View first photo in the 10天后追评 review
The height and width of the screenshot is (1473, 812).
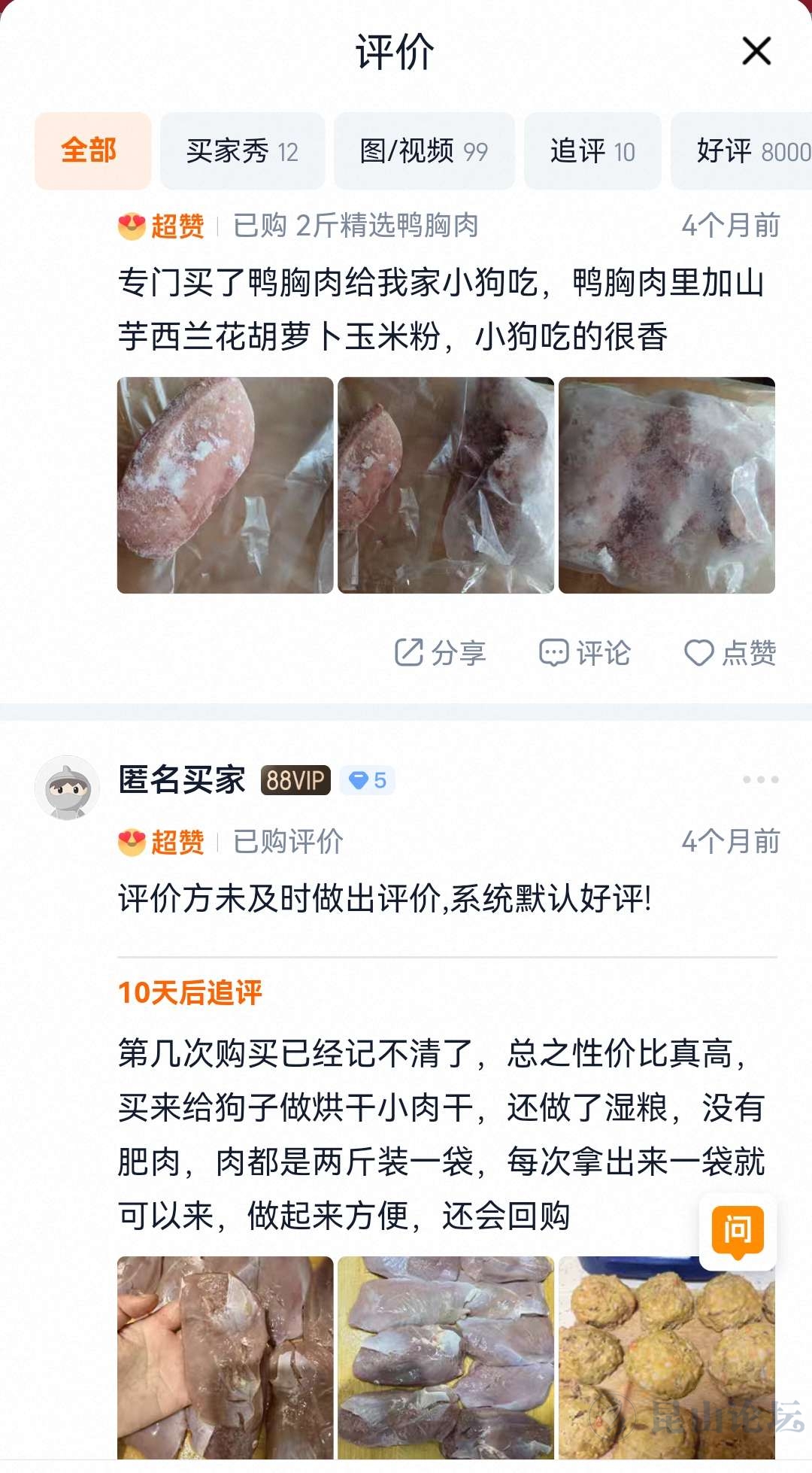point(225,1357)
